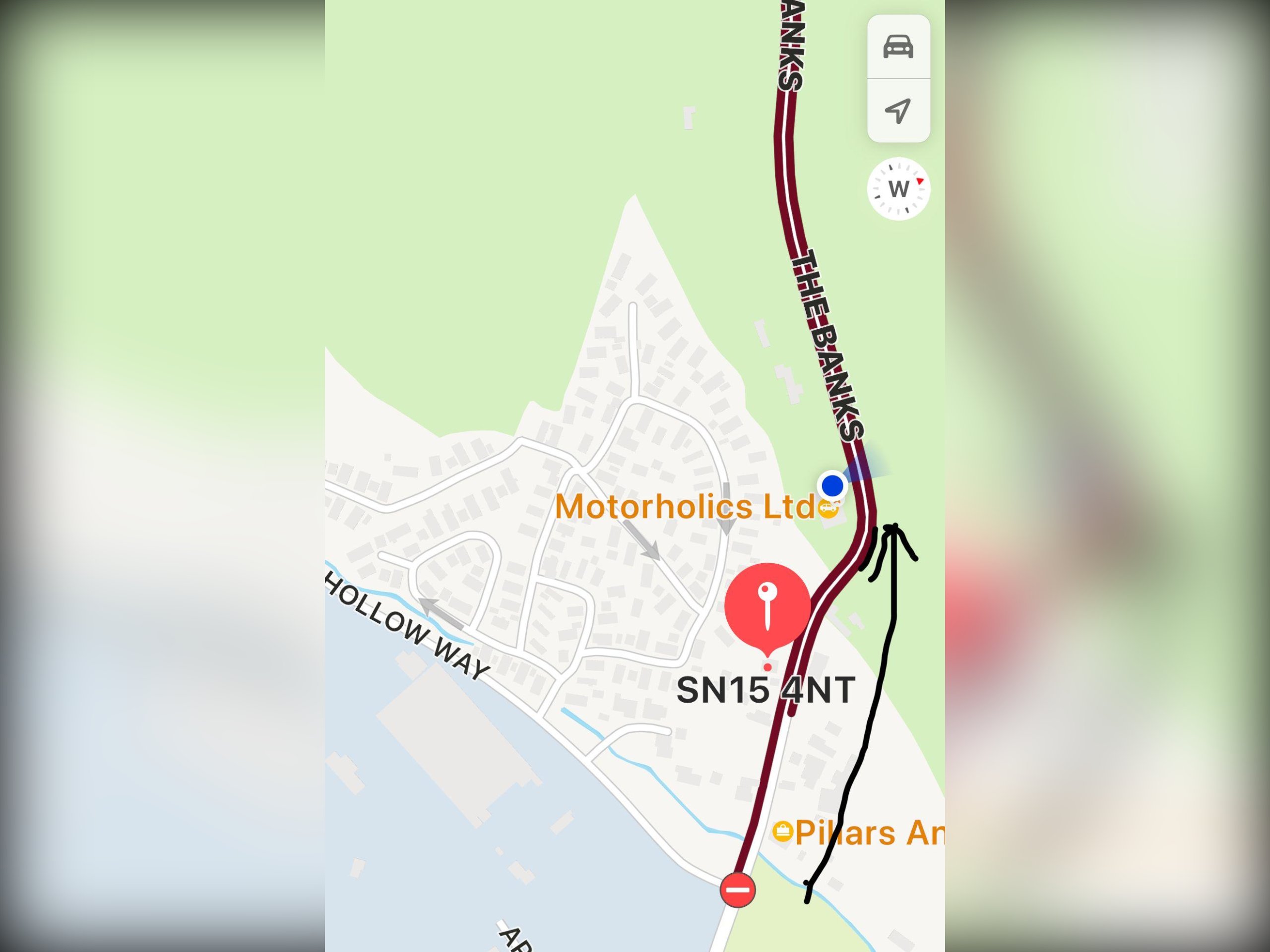Screen dimensions: 1270x952
Task: Tap the location tracking arrow
Action: click(898, 111)
